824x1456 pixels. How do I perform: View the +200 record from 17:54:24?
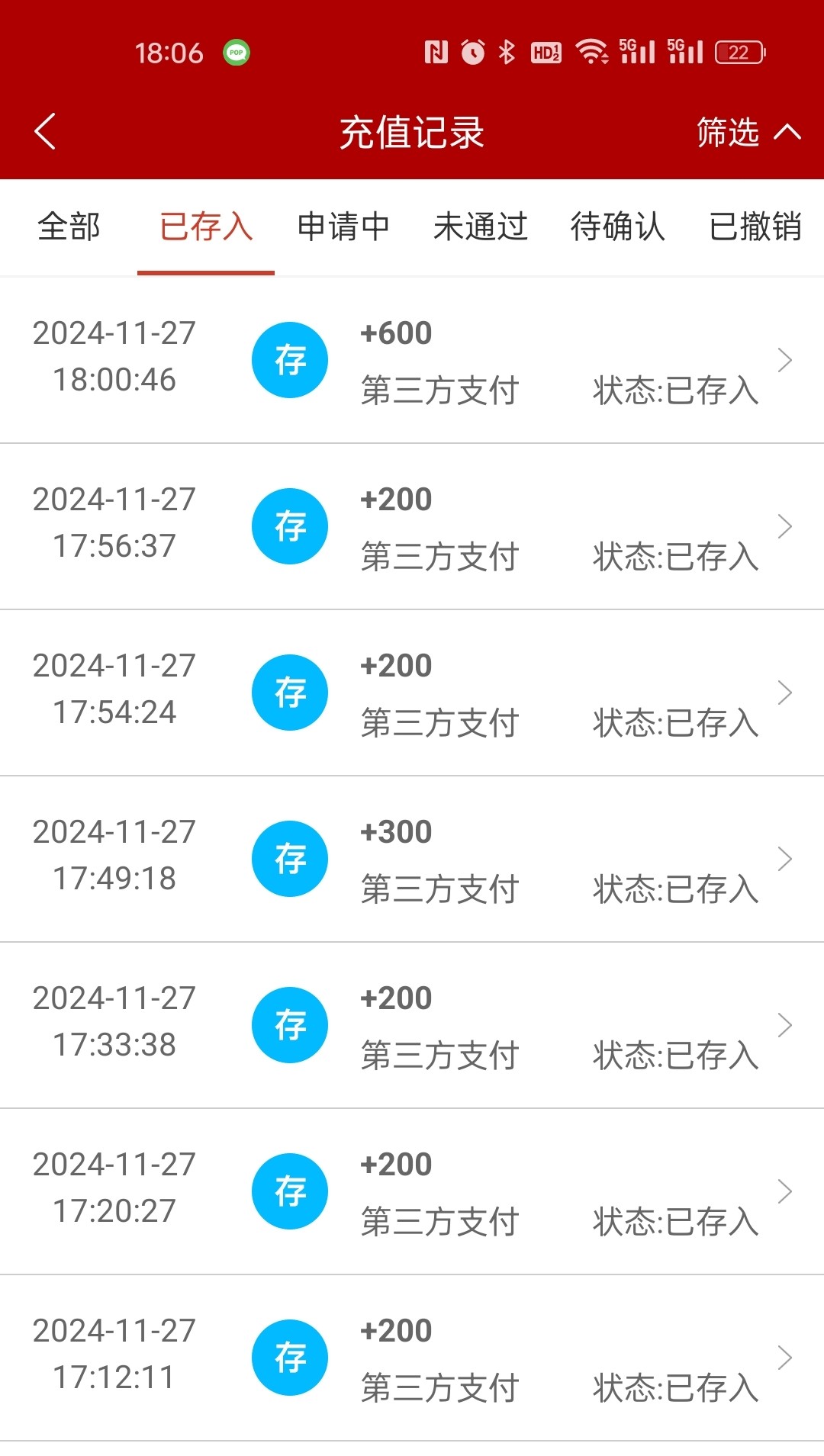coord(412,693)
